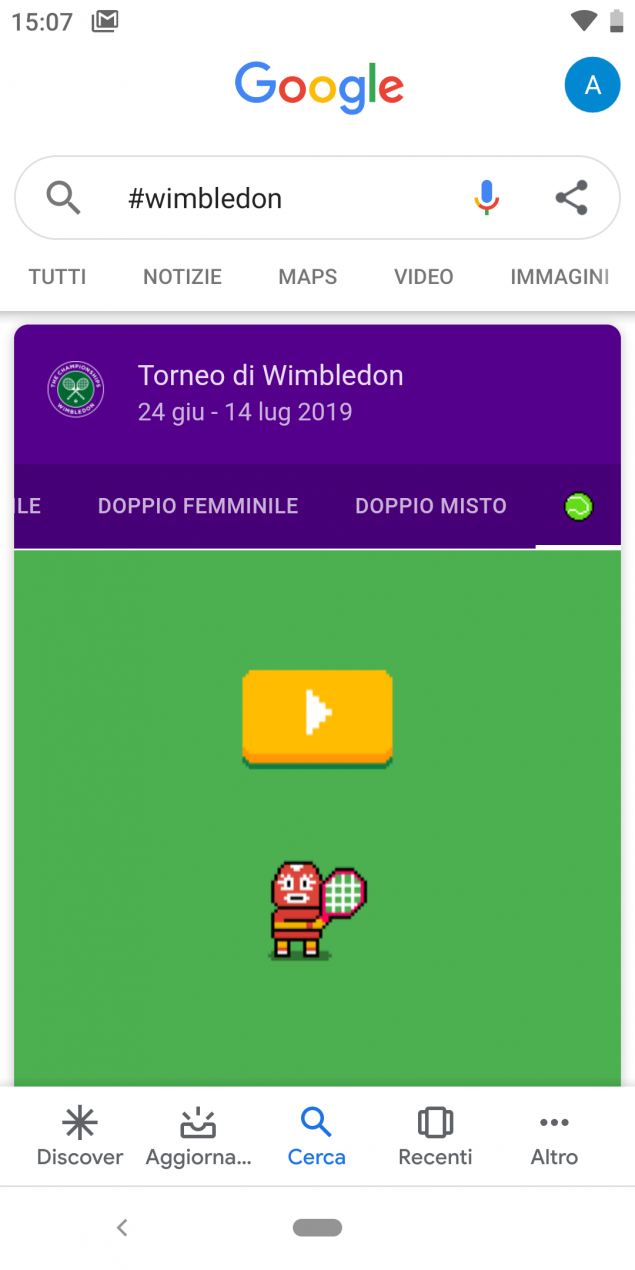
Task: Select the tennis ball game tab
Action: click(x=578, y=507)
